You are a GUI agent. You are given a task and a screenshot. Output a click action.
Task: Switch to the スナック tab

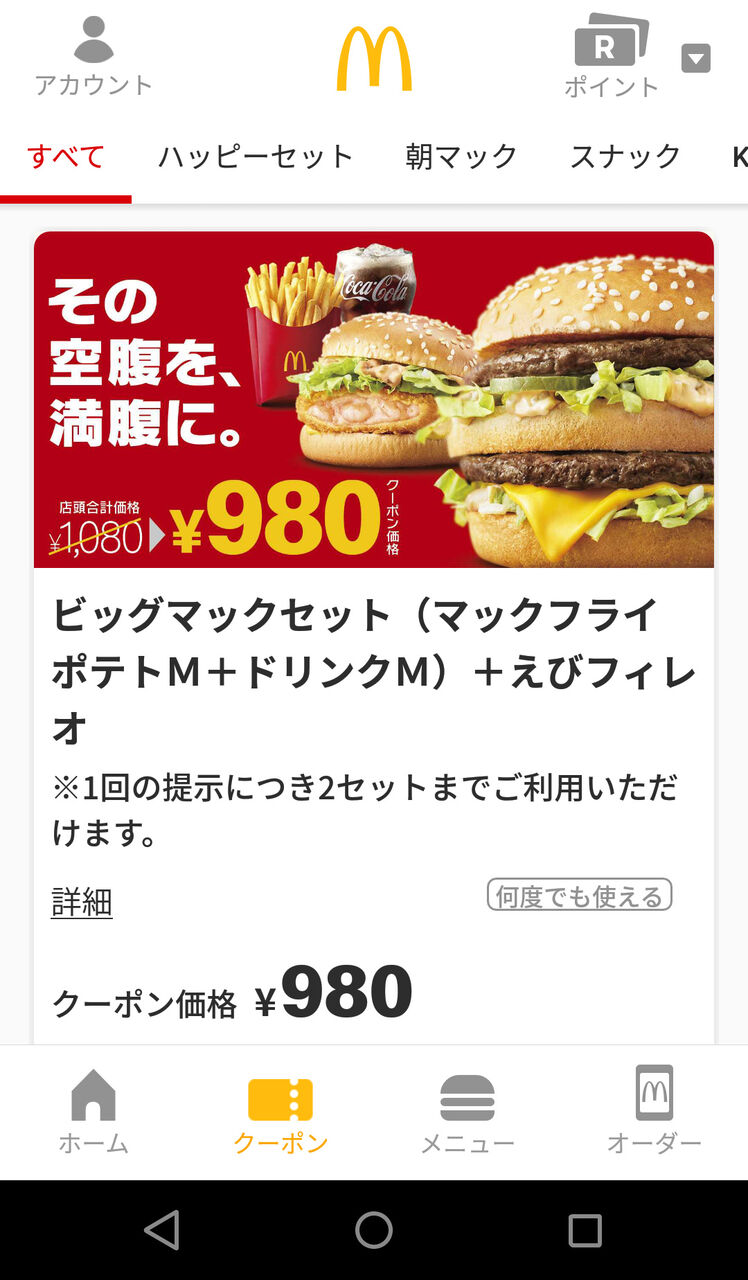625,157
